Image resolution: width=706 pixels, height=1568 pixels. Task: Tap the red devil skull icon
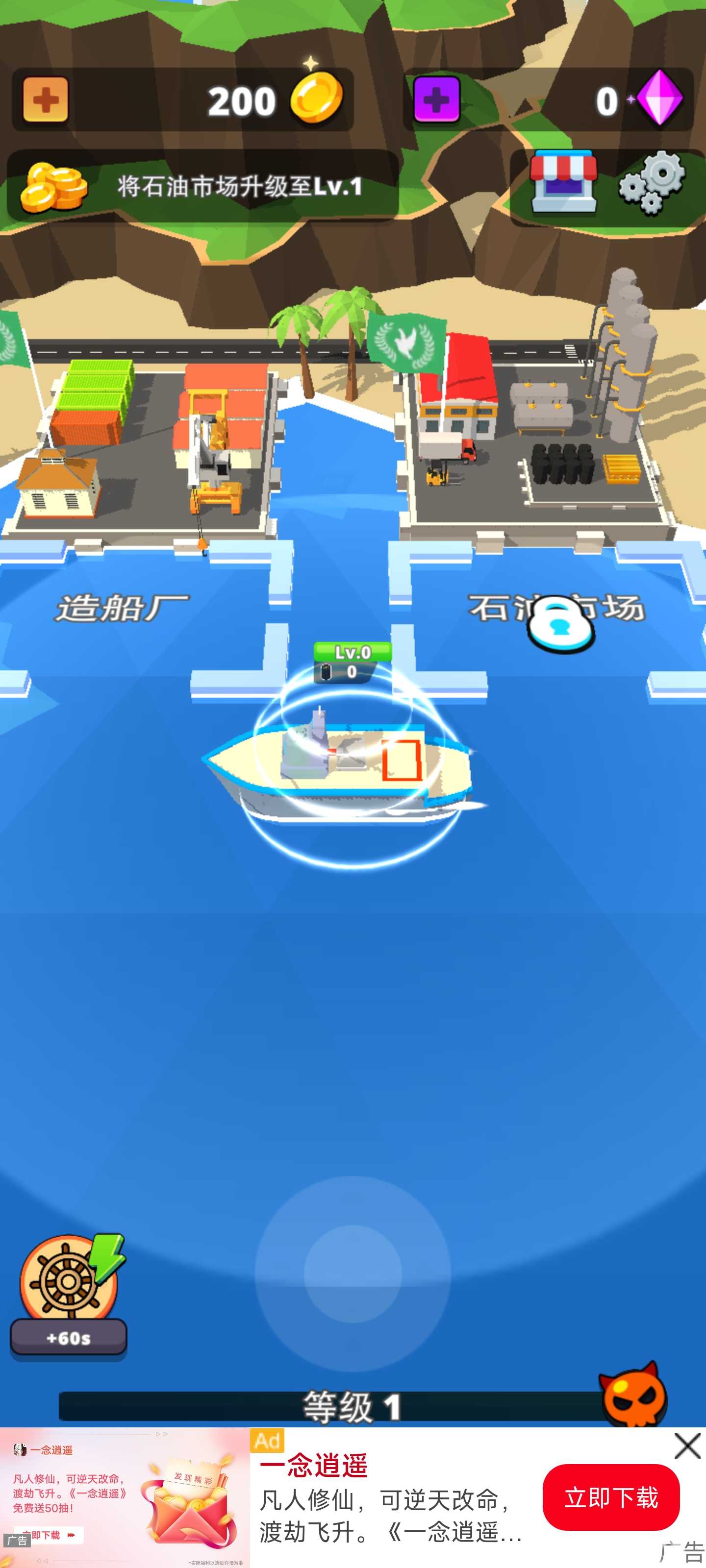[633, 1395]
